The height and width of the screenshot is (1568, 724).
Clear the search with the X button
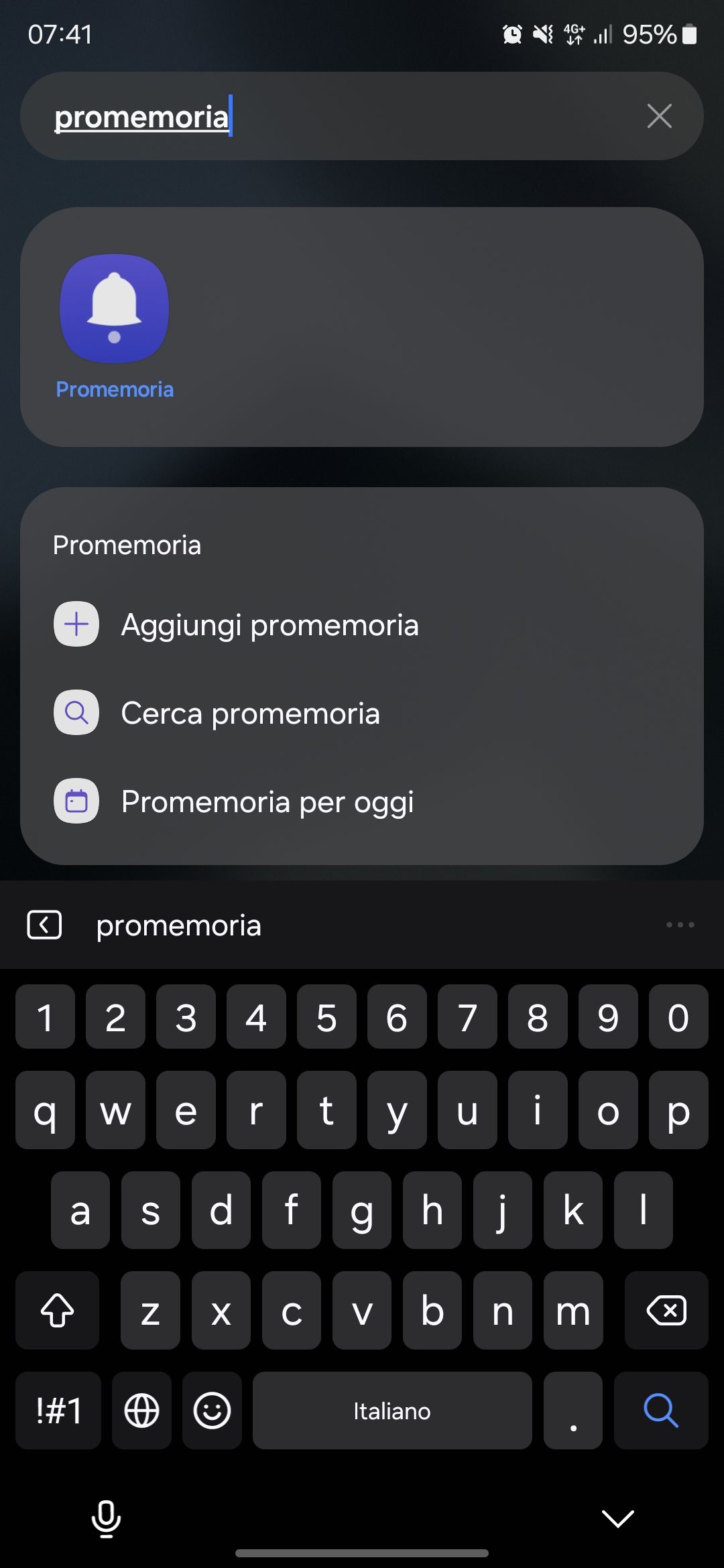pyautogui.click(x=660, y=115)
